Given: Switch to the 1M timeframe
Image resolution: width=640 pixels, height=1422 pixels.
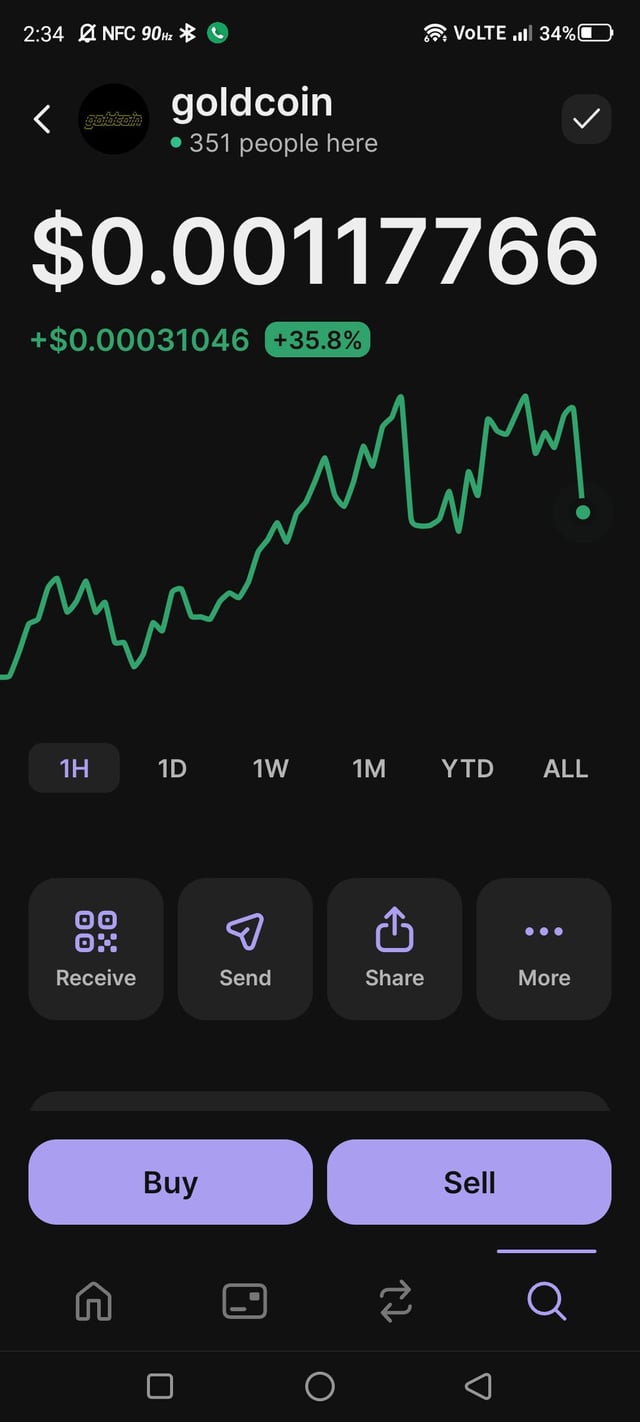Looking at the screenshot, I should pyautogui.click(x=369, y=768).
